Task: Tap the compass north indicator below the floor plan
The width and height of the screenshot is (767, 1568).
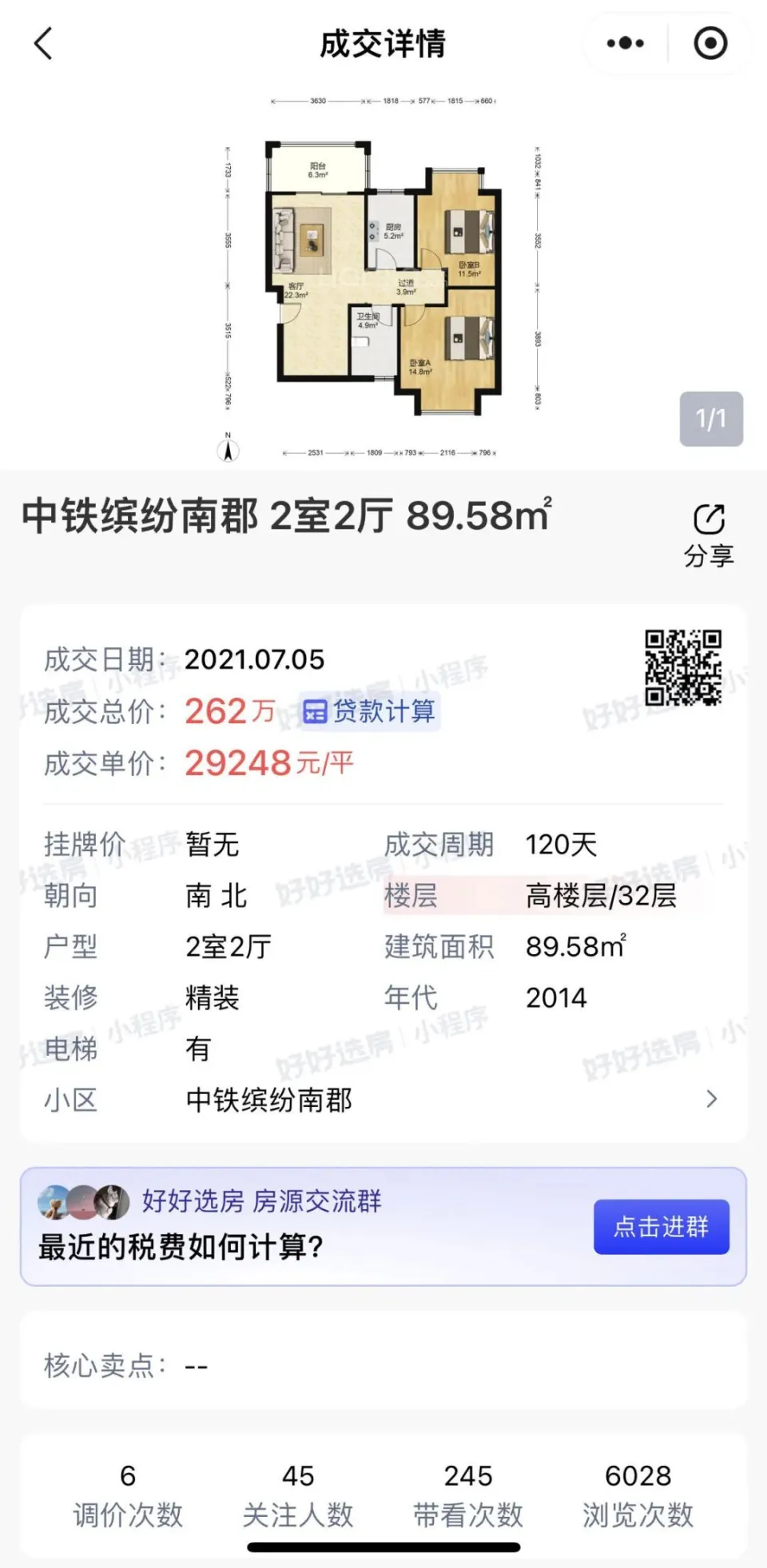Action: [228, 450]
